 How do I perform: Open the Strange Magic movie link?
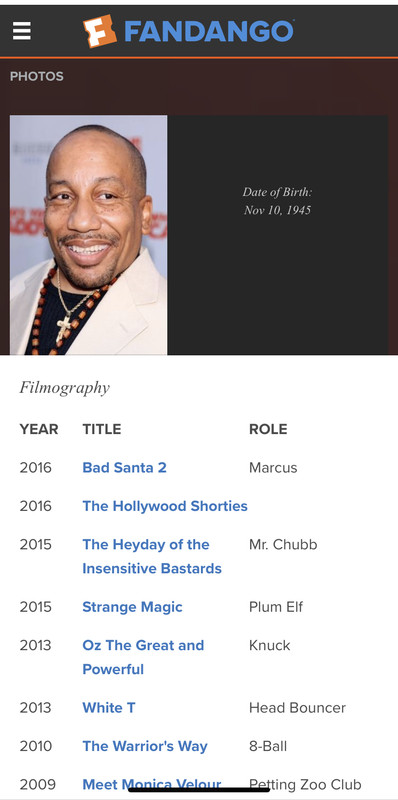132,607
